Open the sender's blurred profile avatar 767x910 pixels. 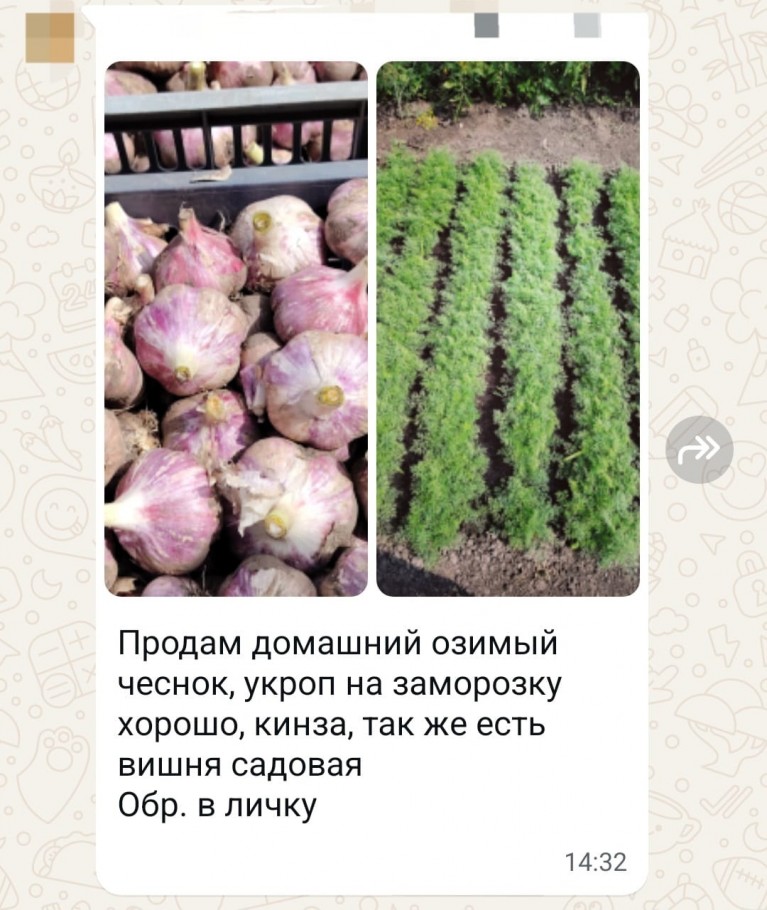click(x=49, y=37)
